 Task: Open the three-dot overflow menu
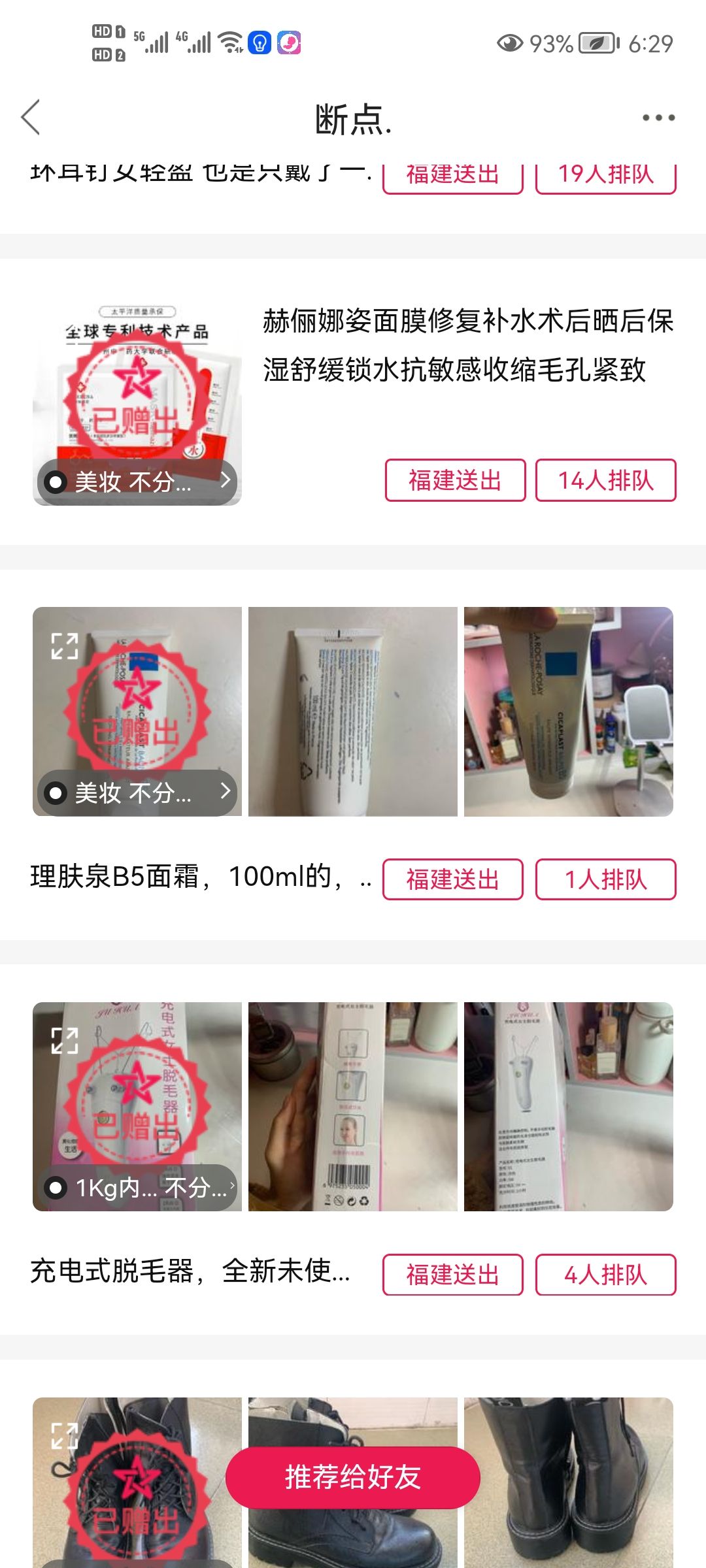tap(658, 118)
